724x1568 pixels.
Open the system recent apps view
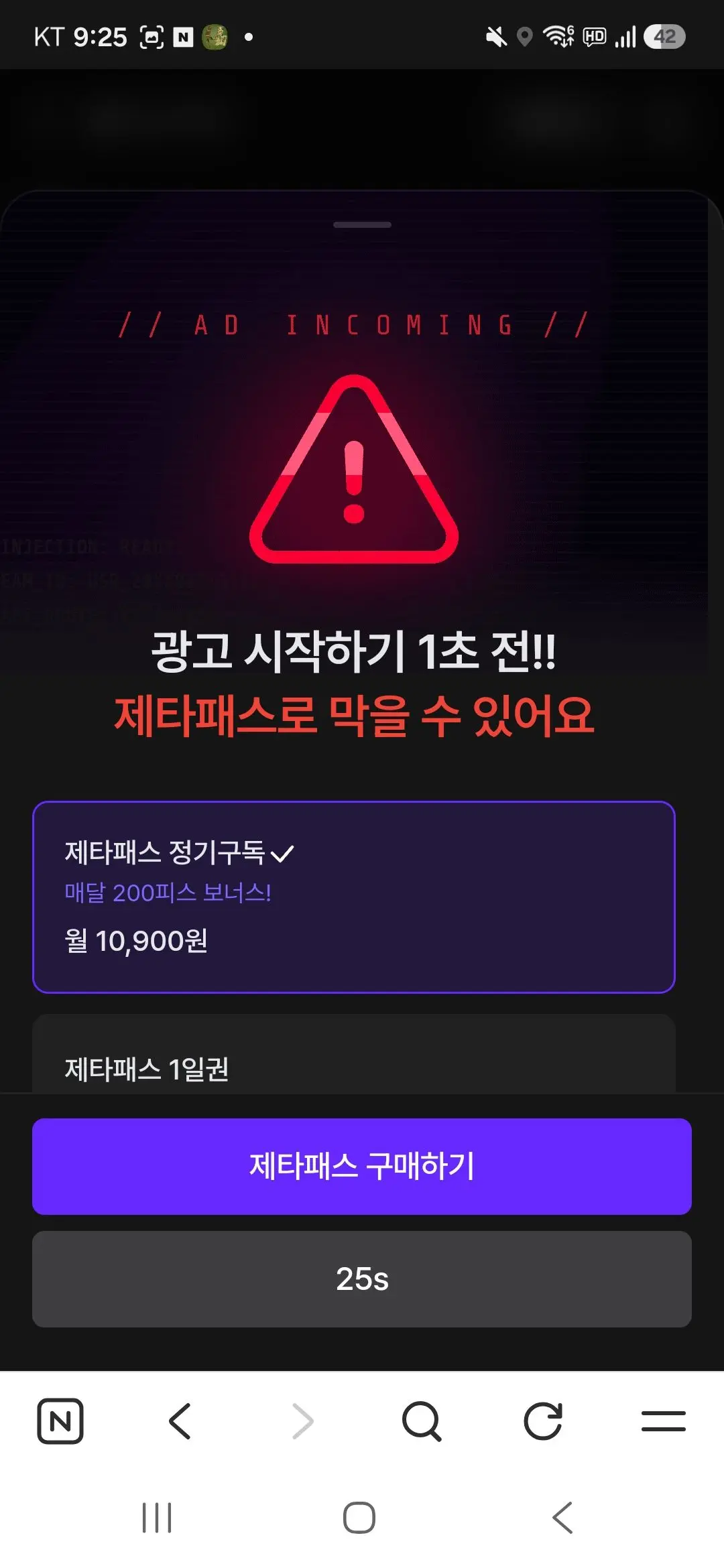tap(157, 1518)
